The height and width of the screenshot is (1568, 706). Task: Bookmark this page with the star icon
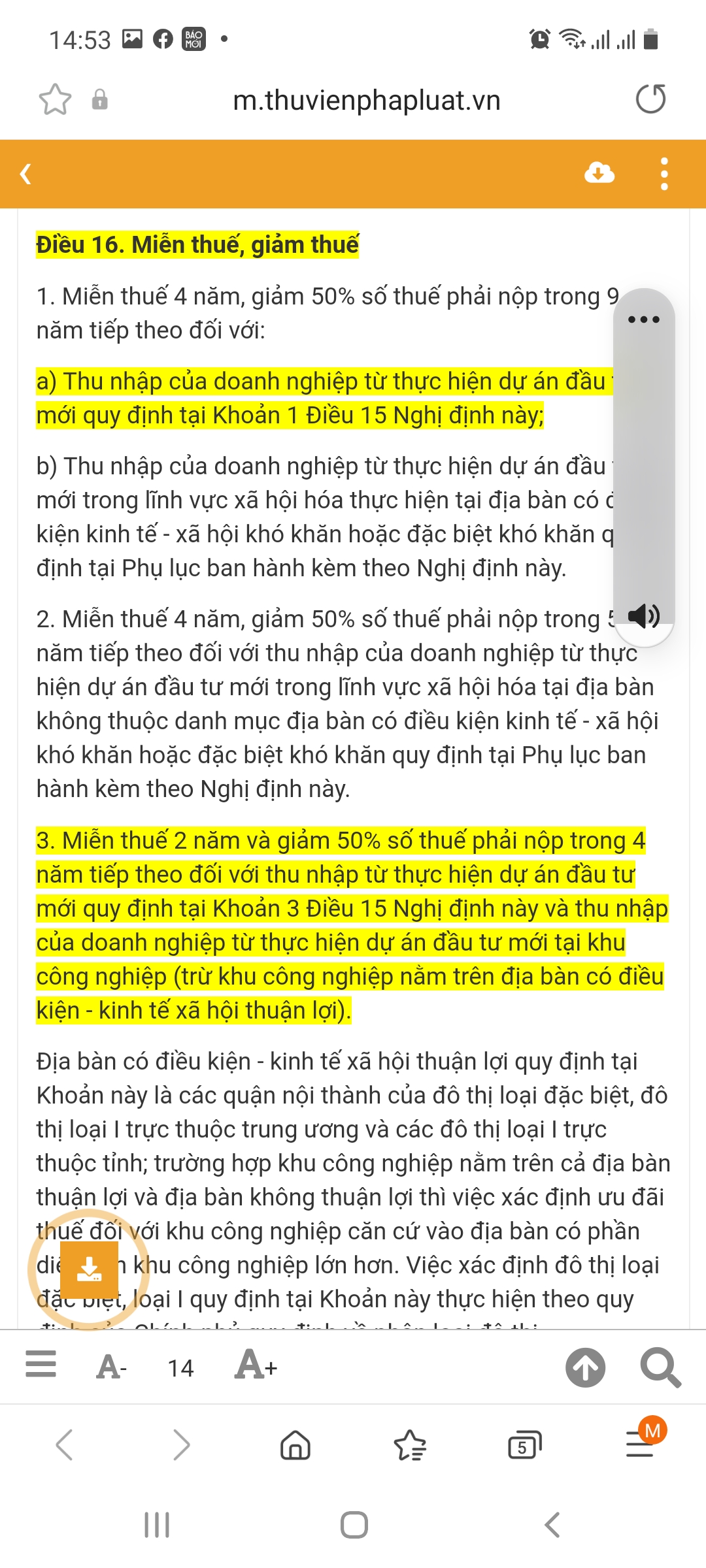55,100
